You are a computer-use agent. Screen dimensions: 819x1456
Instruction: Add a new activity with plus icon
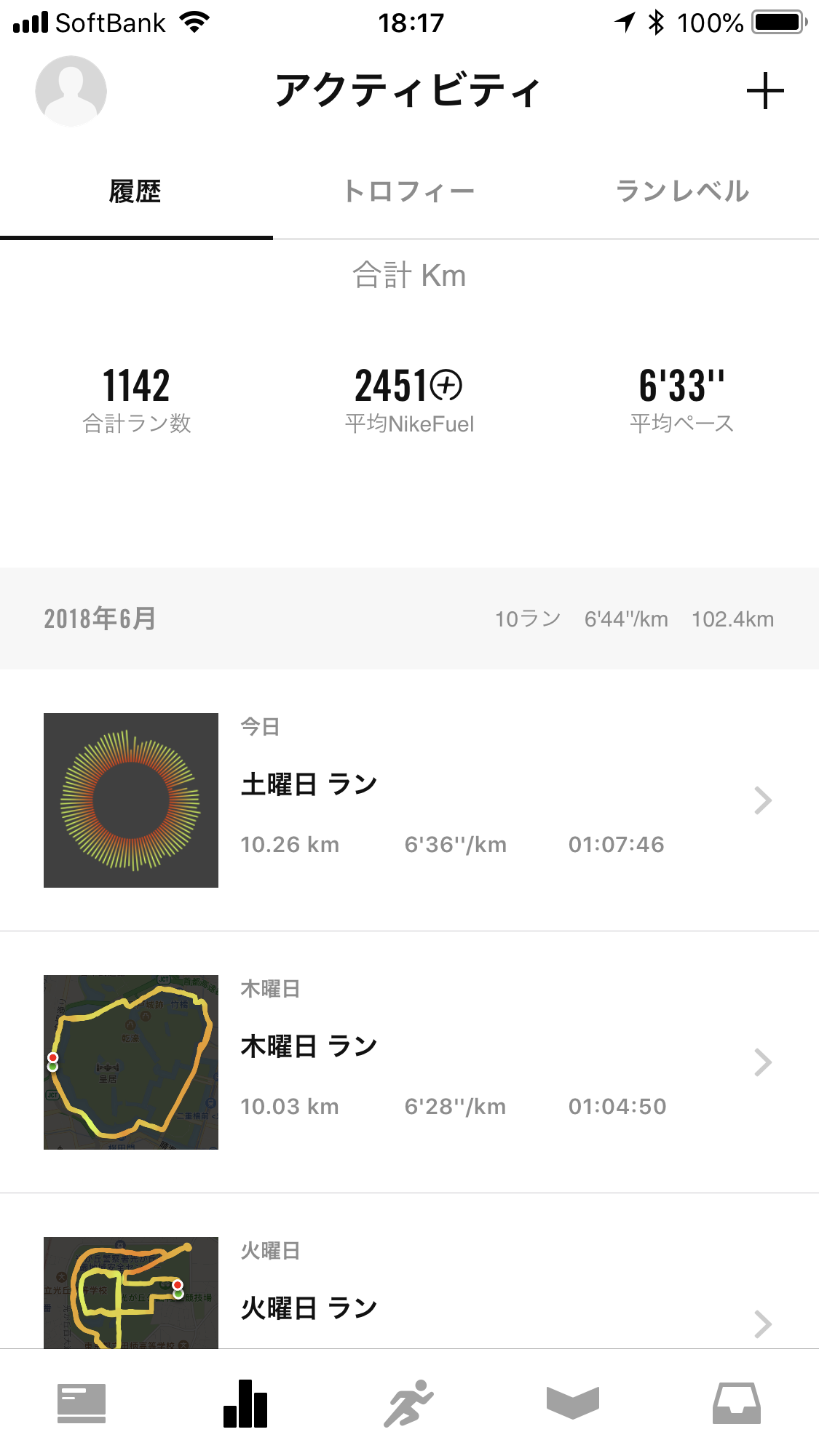tap(765, 91)
